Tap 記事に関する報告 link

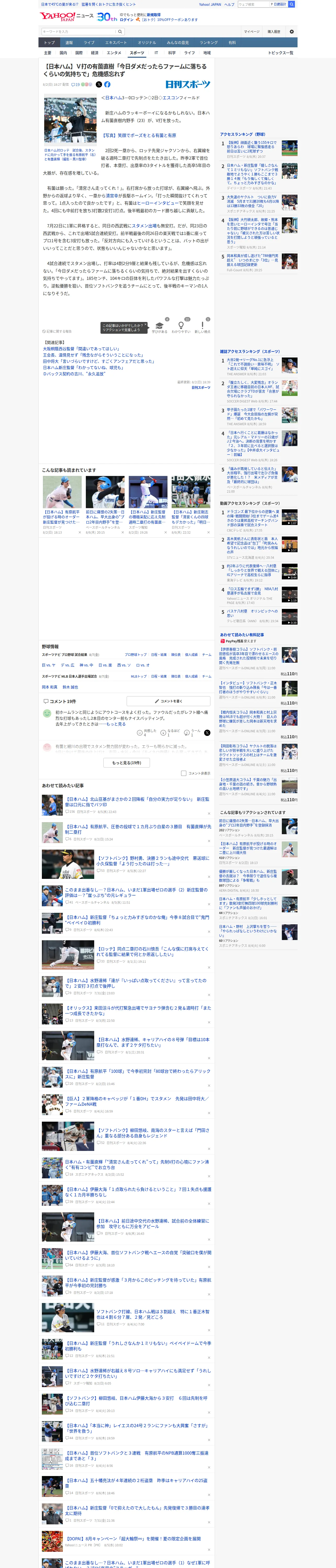point(57,332)
